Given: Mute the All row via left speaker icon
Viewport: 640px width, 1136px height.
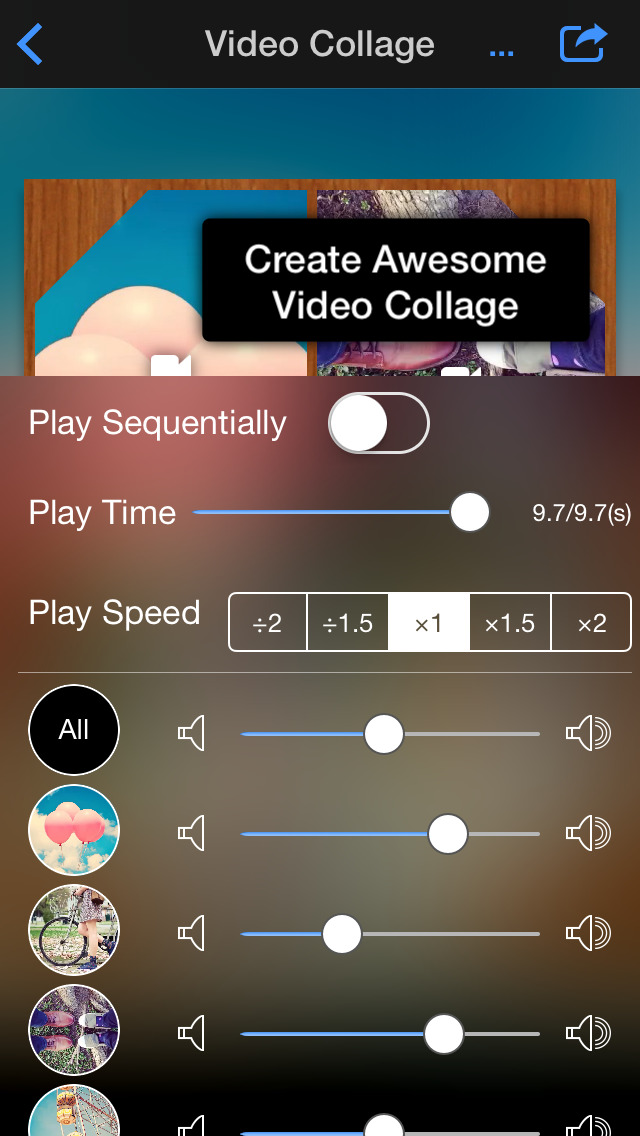Looking at the screenshot, I should pyautogui.click(x=191, y=734).
